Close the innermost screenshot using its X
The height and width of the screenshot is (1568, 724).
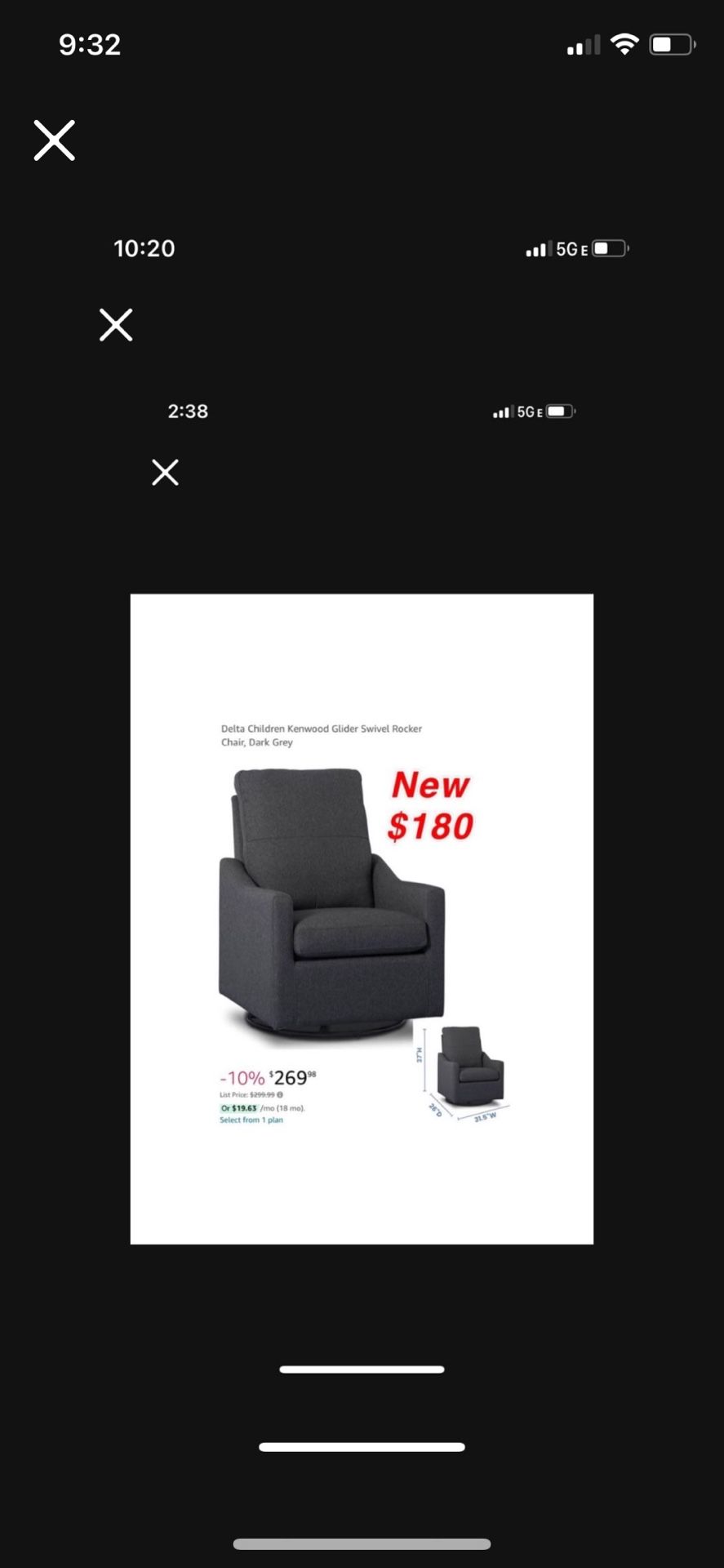tap(164, 472)
